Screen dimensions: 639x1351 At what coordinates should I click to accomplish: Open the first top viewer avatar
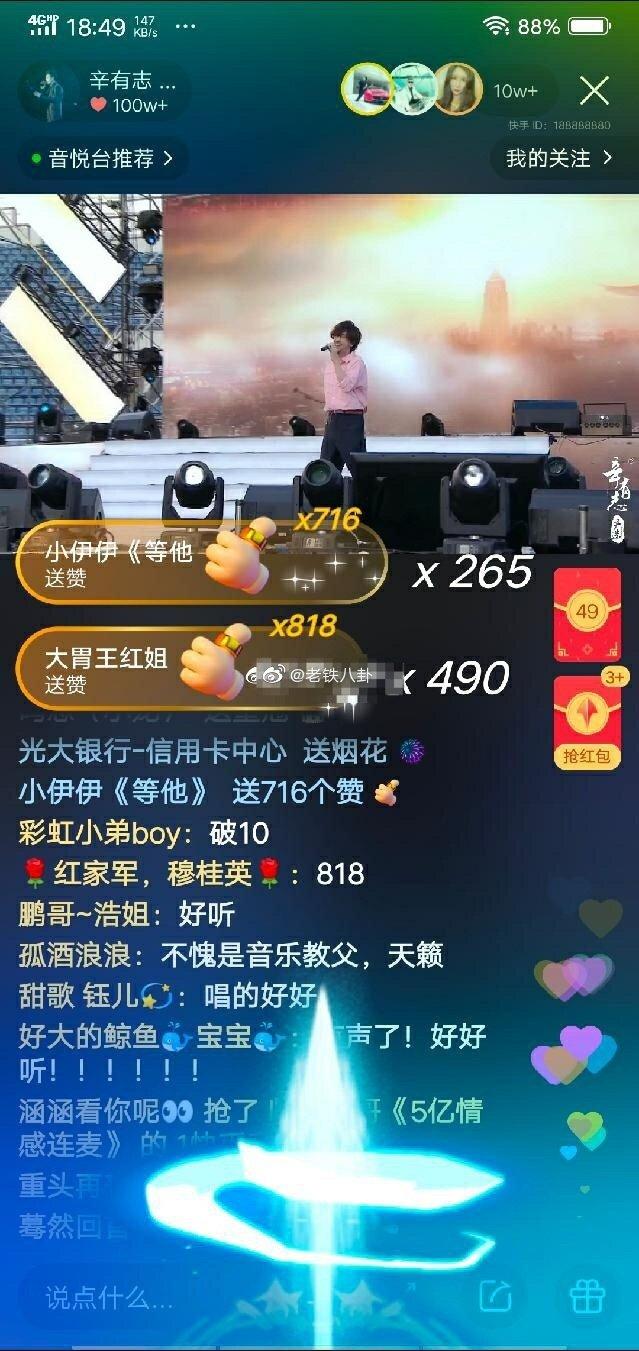(366, 90)
